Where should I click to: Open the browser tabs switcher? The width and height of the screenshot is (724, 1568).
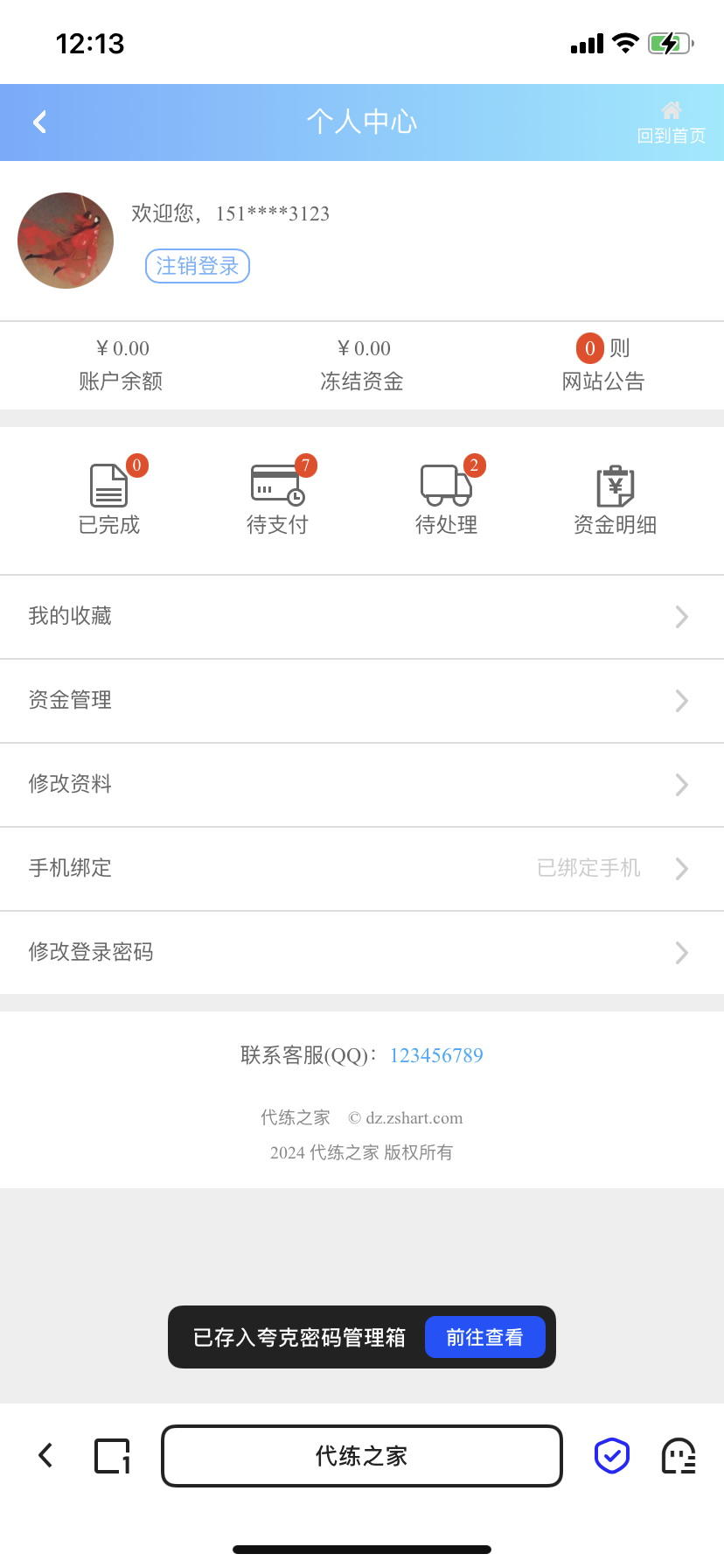coord(112,1456)
